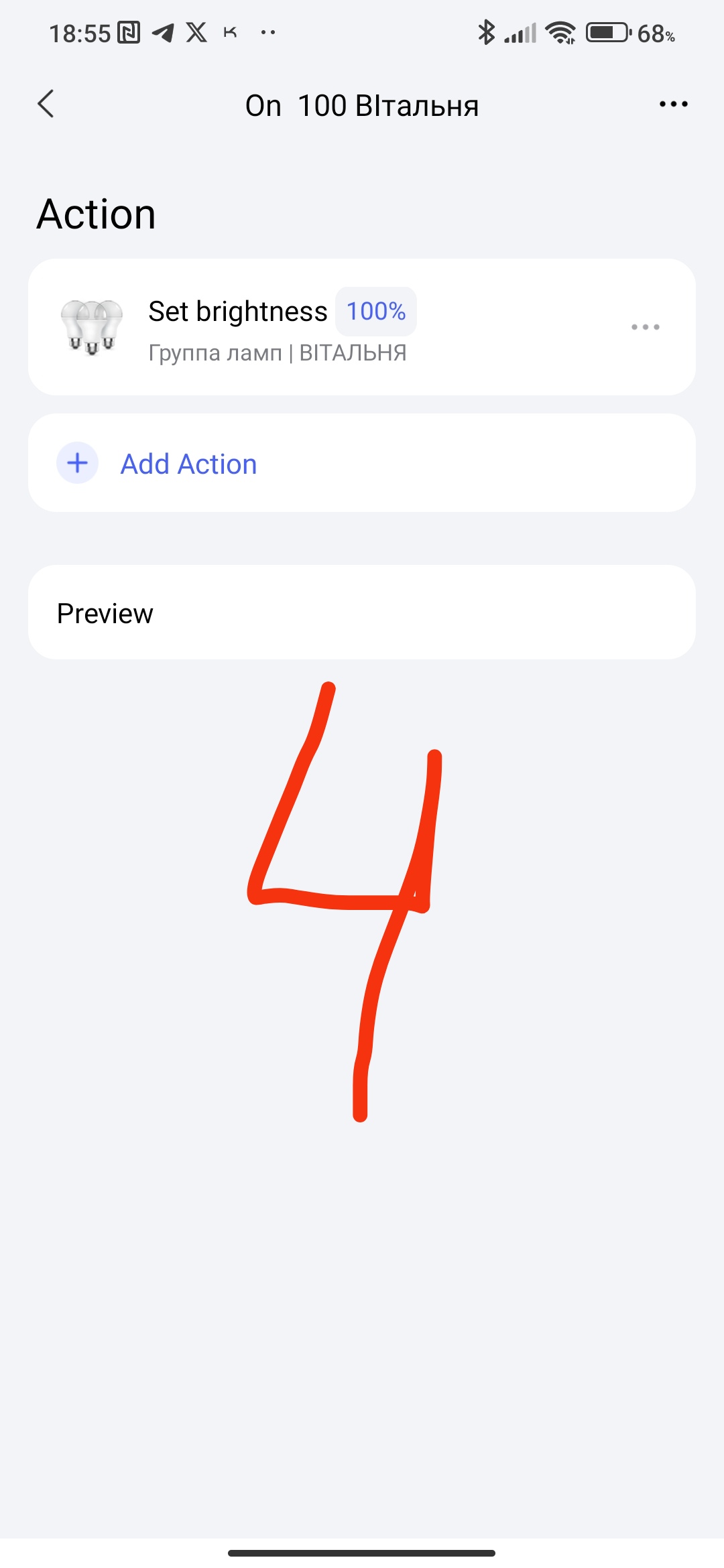Go back using the top-left arrow

[46, 104]
